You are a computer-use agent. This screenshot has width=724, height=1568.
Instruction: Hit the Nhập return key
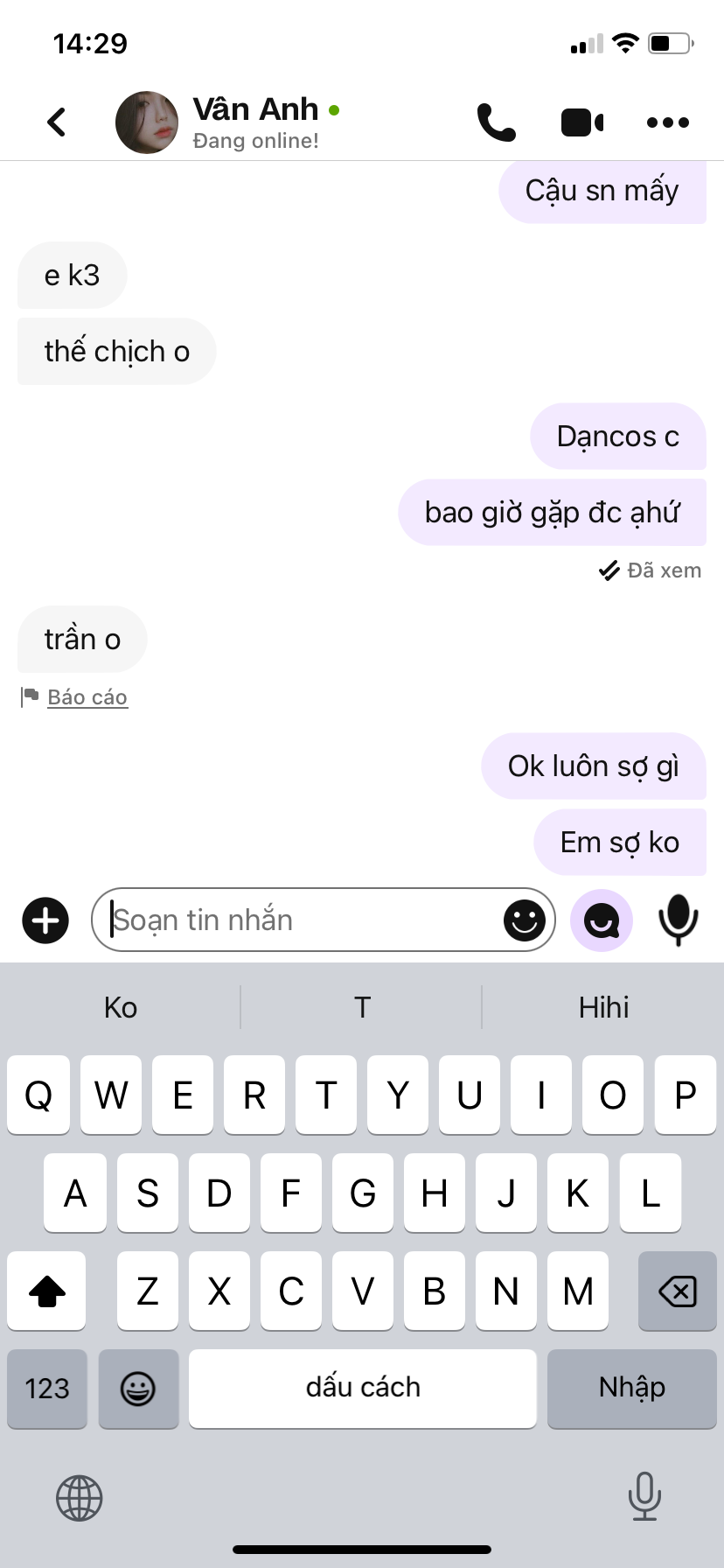pyautogui.click(x=631, y=1388)
